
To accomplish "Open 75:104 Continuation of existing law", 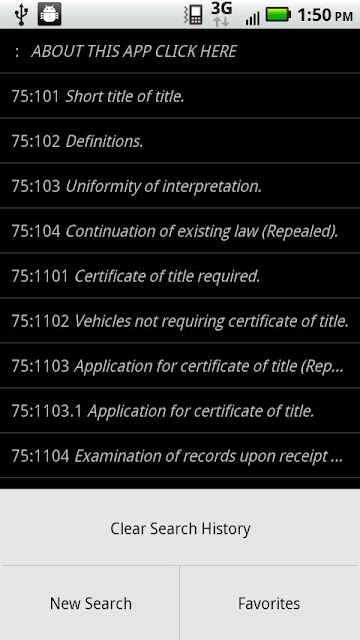I will 180,231.
